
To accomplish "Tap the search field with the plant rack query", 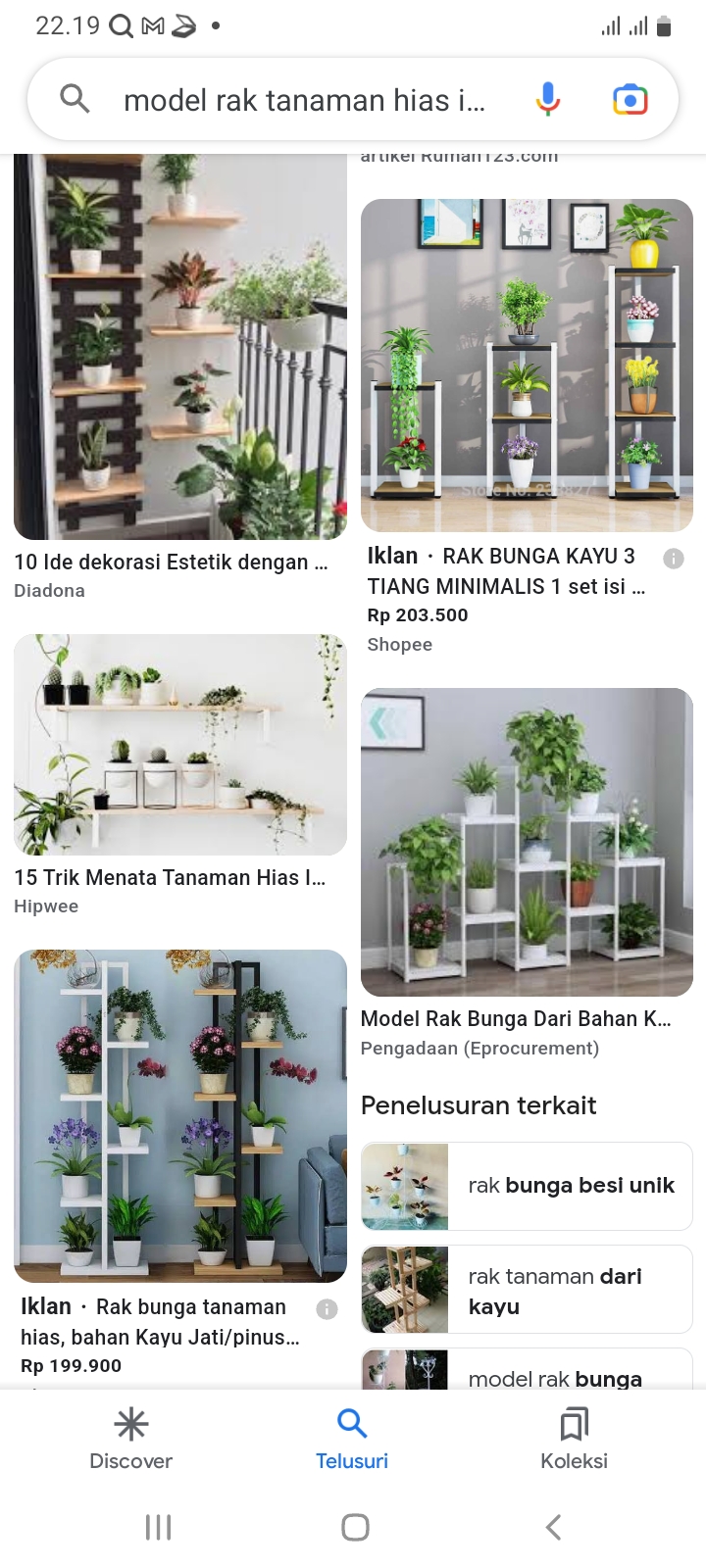I will (304, 100).
